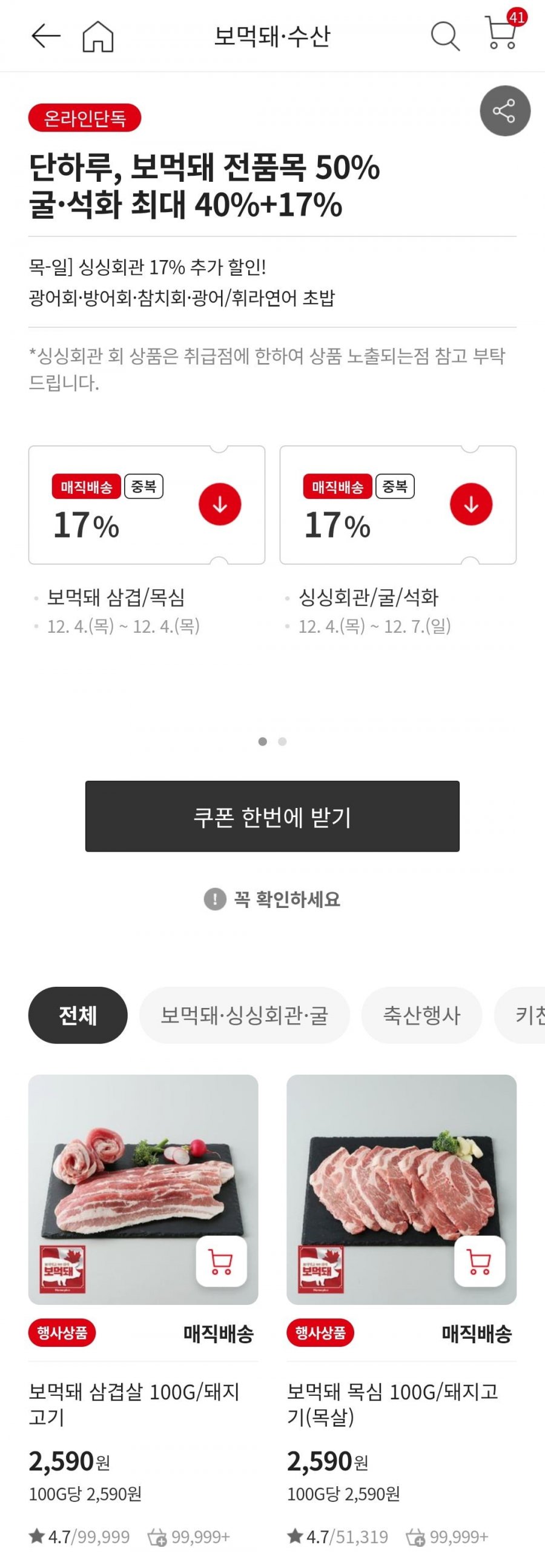Viewport: 545px width, 1568px height.
Task: Download the 보먹돼 삼겹/목심 17% coupon
Action: pos(220,504)
